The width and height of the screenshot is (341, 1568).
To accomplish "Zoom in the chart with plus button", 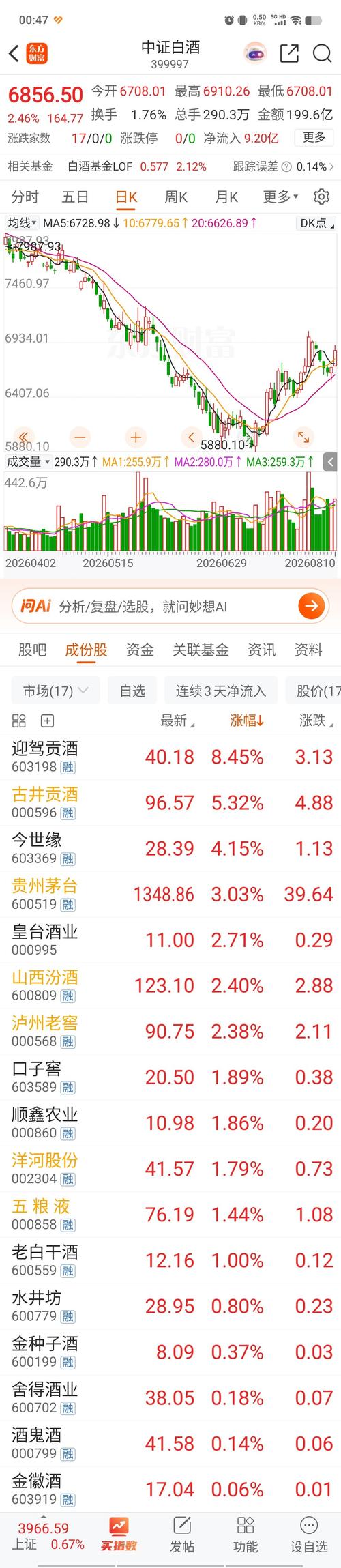I will click(136, 437).
